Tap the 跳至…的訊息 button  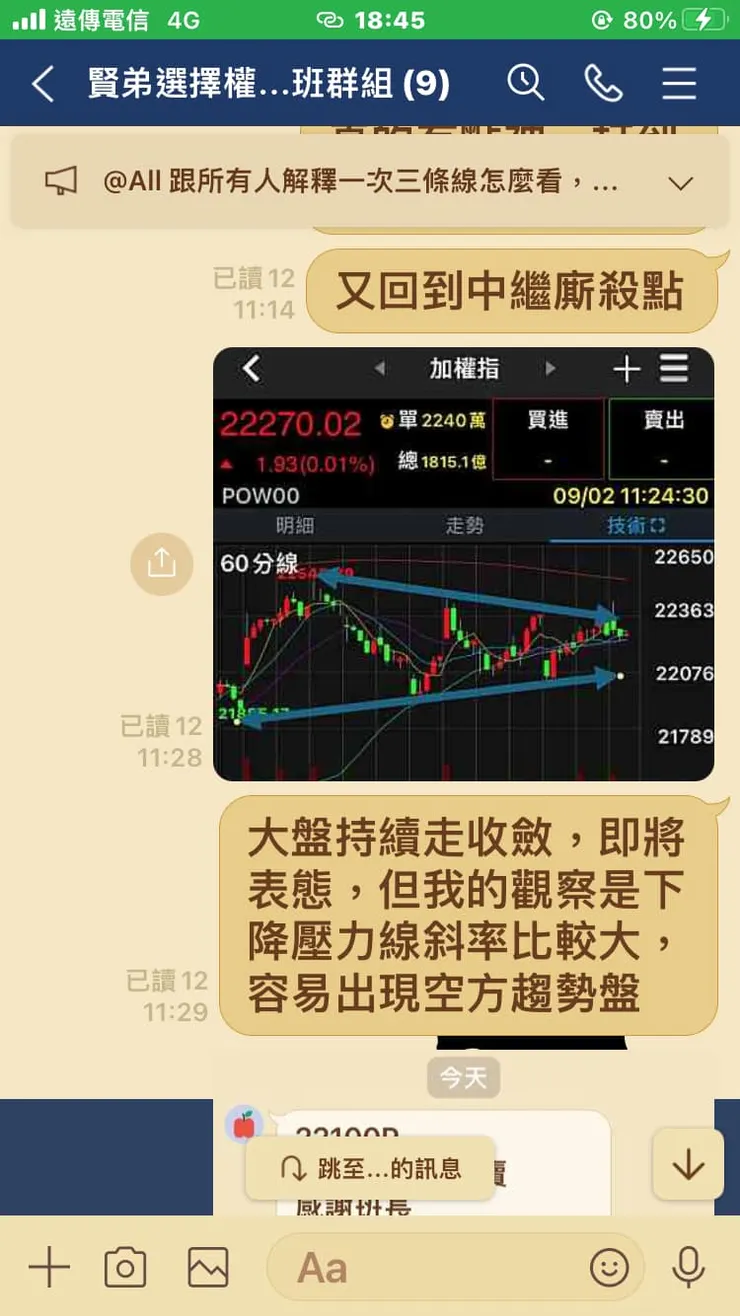click(371, 1168)
